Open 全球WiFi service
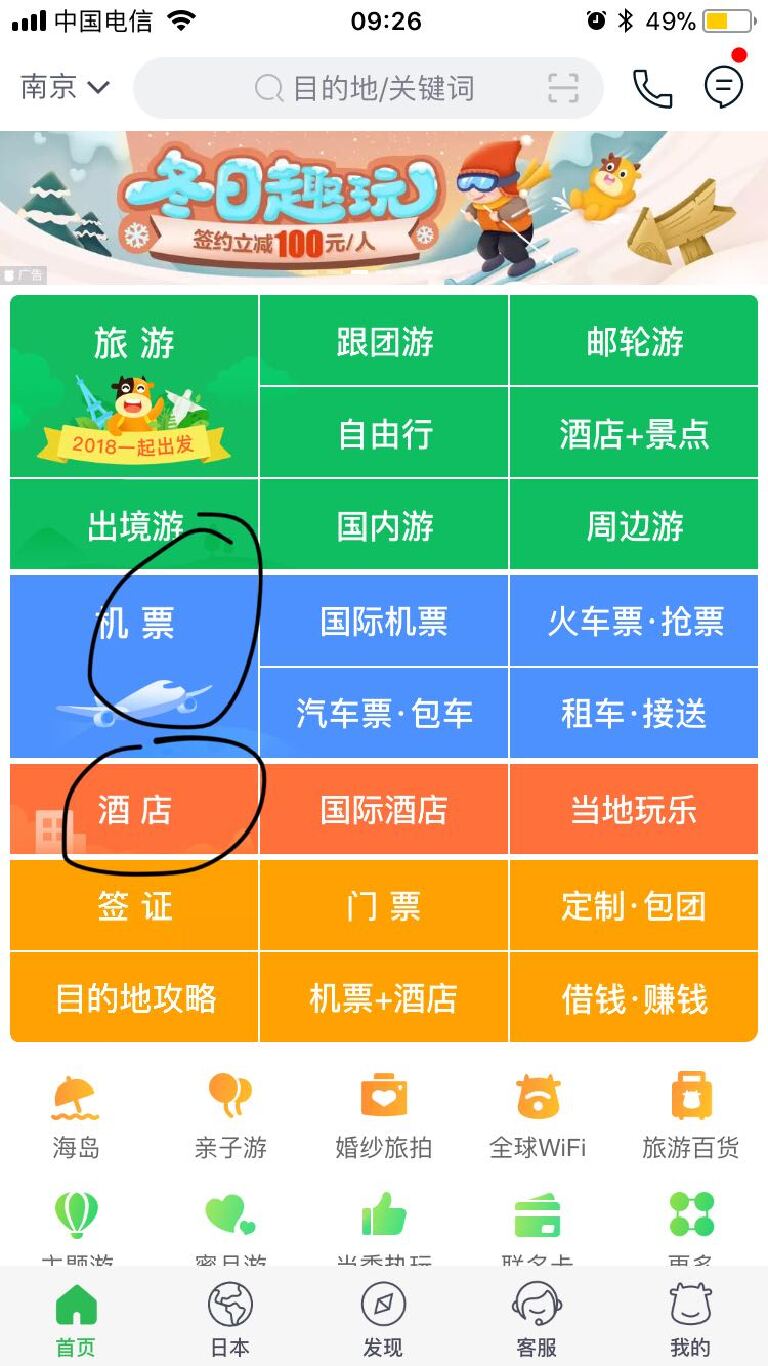 [x=538, y=1115]
